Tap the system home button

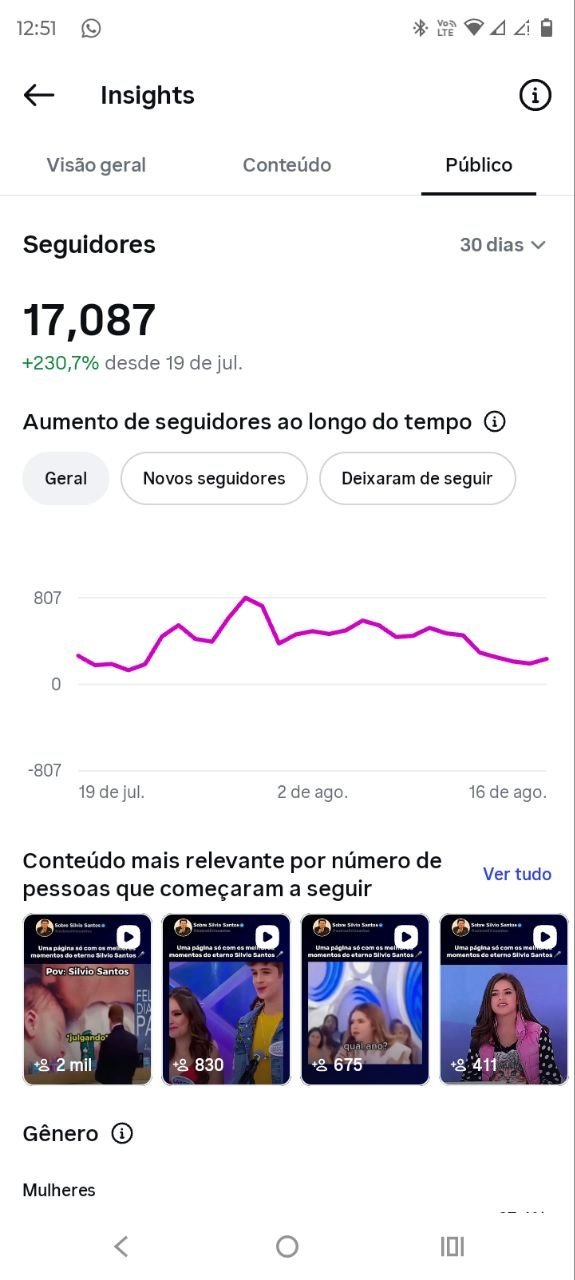pyautogui.click(x=287, y=1246)
